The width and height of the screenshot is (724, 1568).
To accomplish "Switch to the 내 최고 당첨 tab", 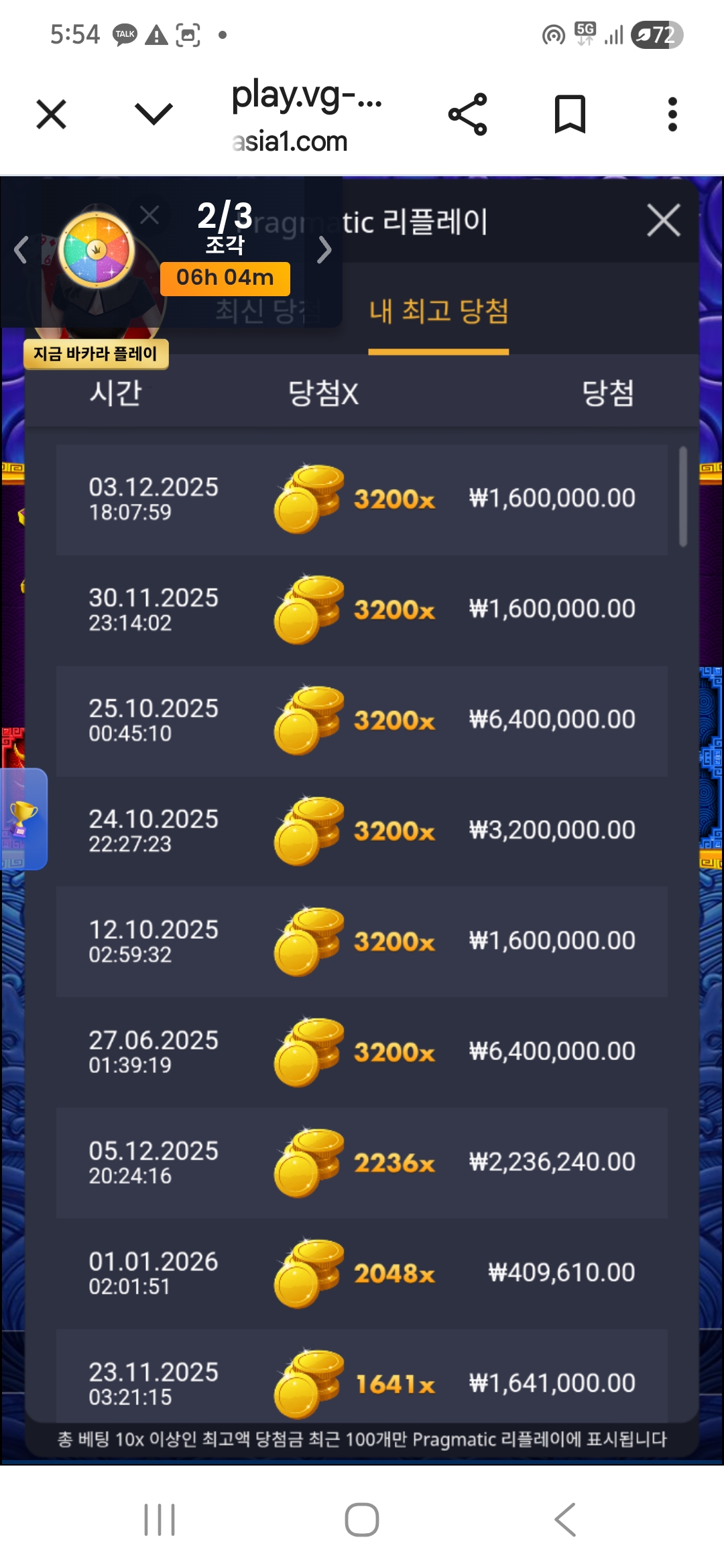I will [x=438, y=312].
